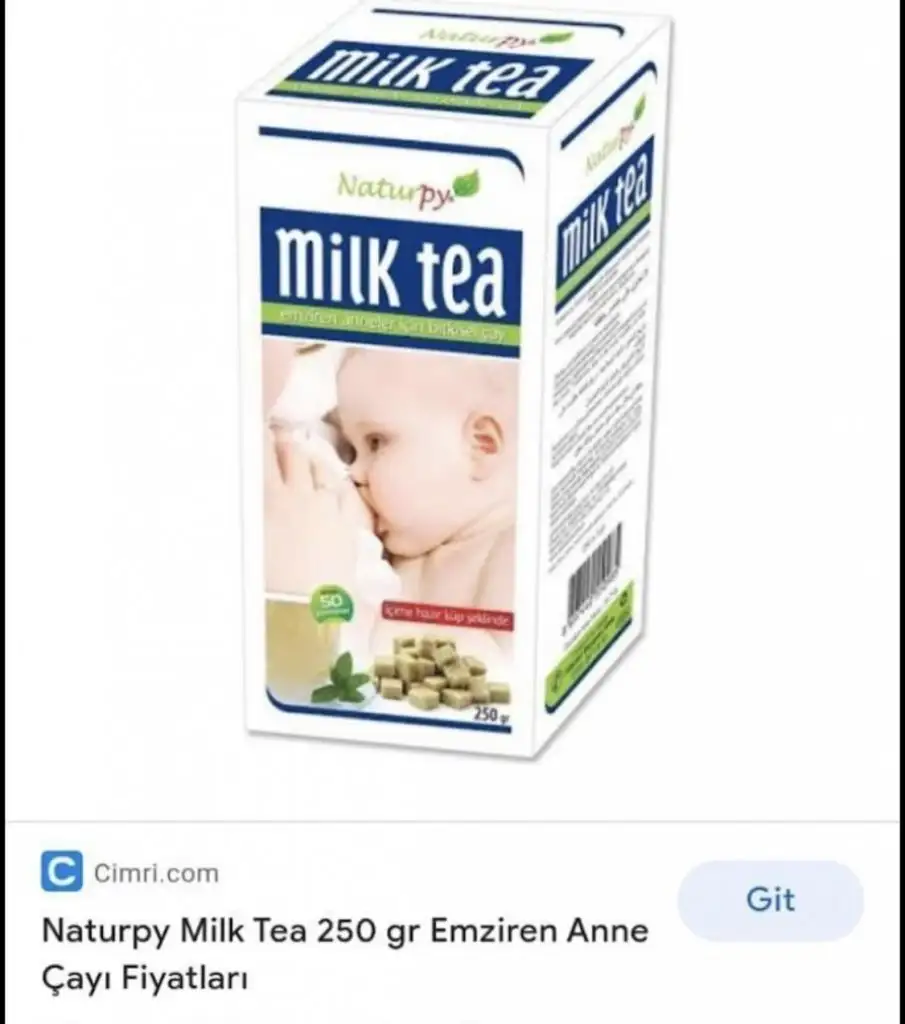Open the Naturpy Milk Tea product image
Image resolution: width=905 pixels, height=1024 pixels.
pyautogui.click(x=450, y=390)
